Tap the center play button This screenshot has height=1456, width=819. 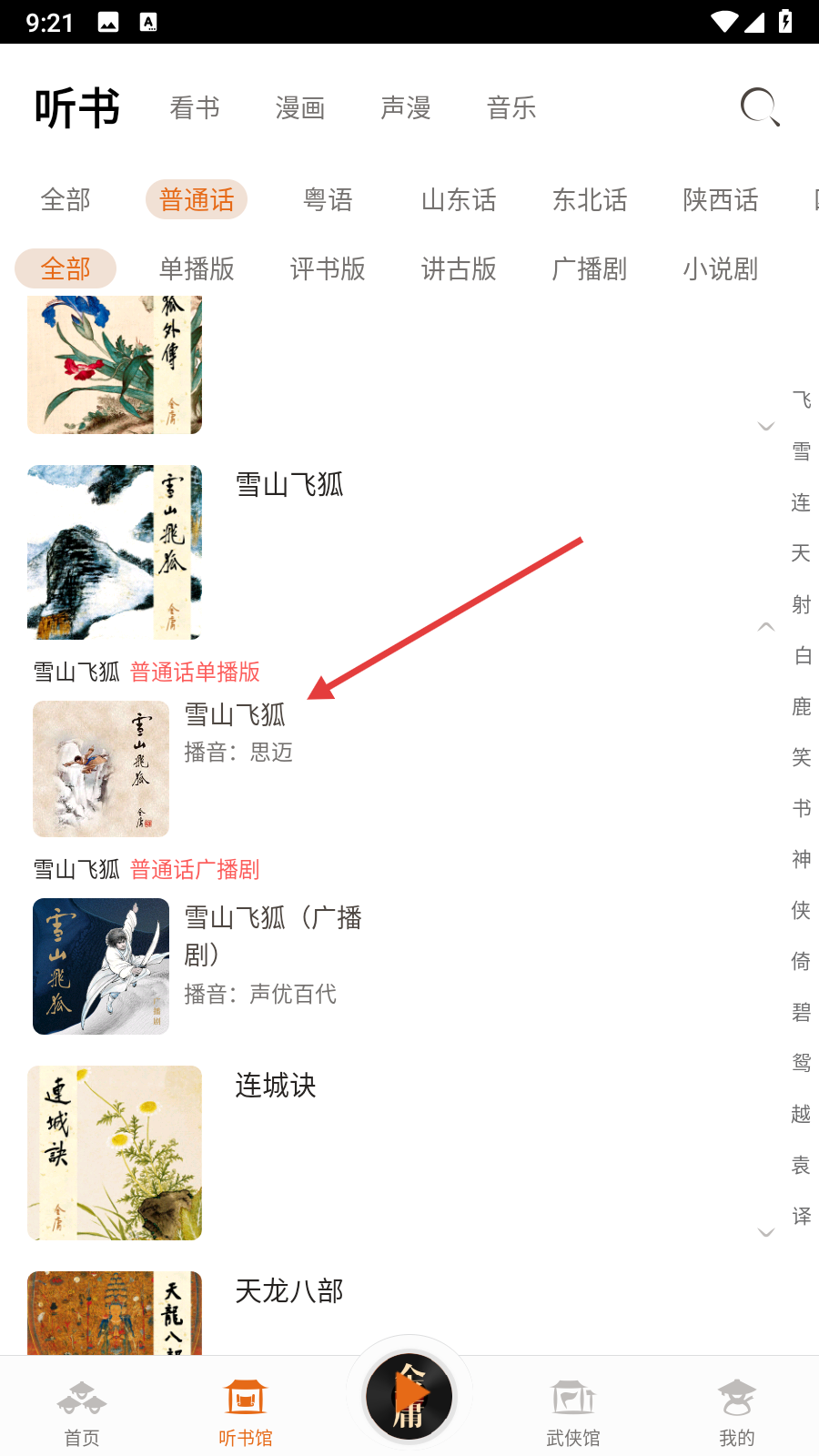coord(409,1396)
